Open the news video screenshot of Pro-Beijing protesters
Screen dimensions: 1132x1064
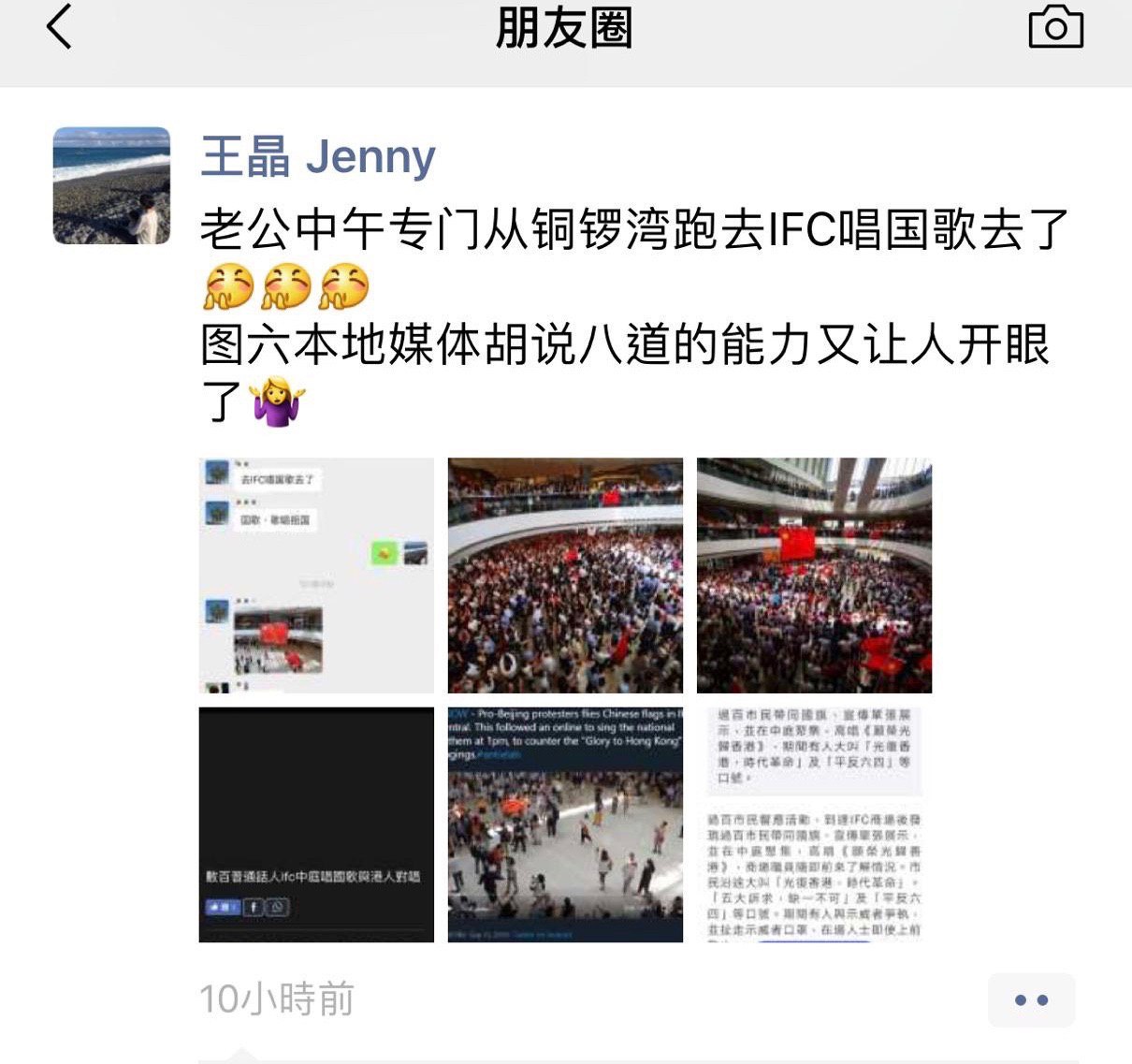(x=565, y=824)
